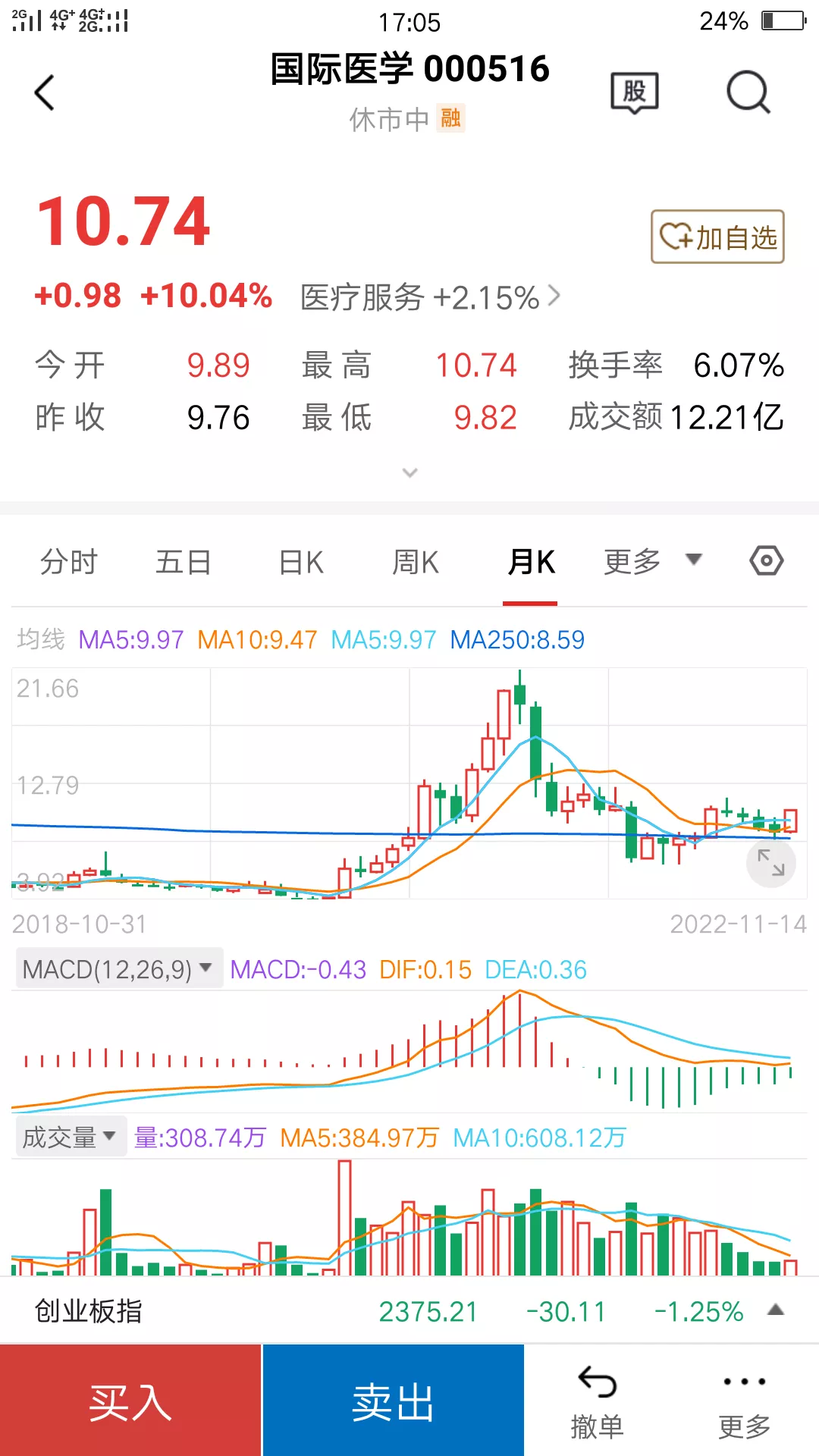This screenshot has height=1456, width=819.
Task: Select the 月K chart tab
Action: coord(531,562)
